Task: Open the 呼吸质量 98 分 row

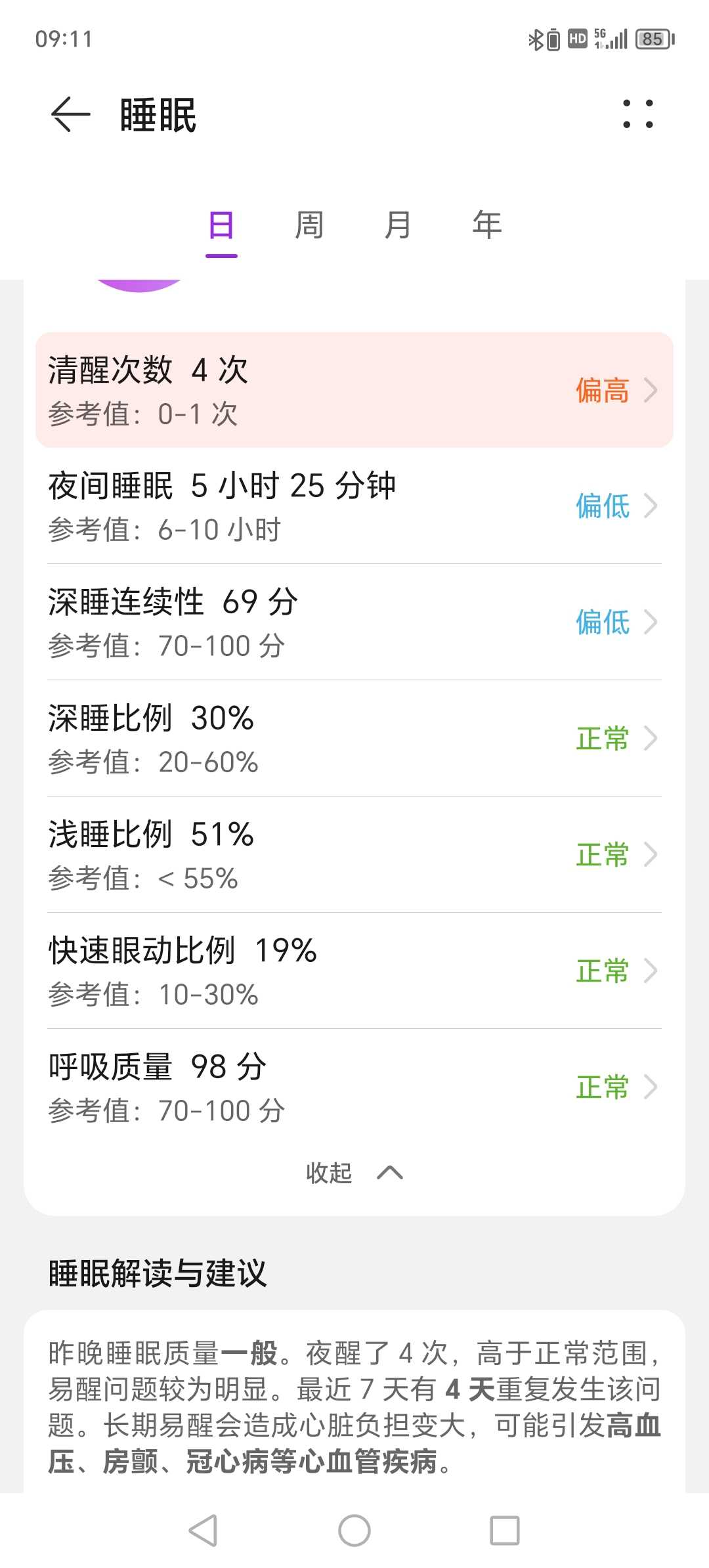Action: click(x=354, y=1087)
